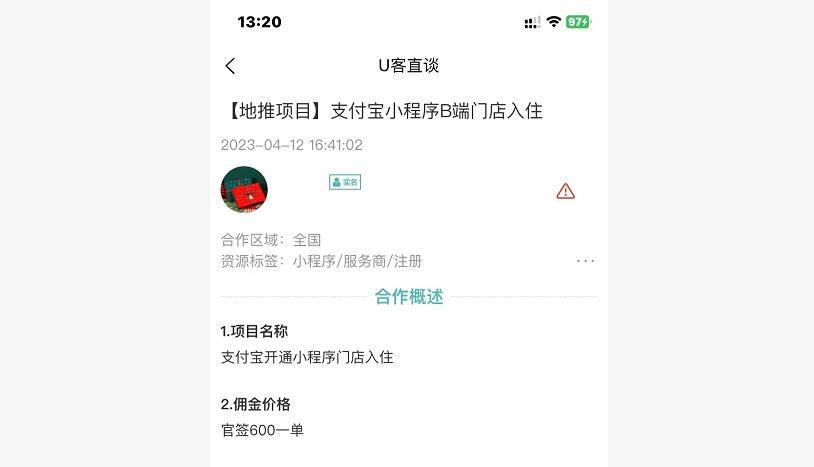Tap the red warning report icon
814x467 pixels.
tap(566, 191)
